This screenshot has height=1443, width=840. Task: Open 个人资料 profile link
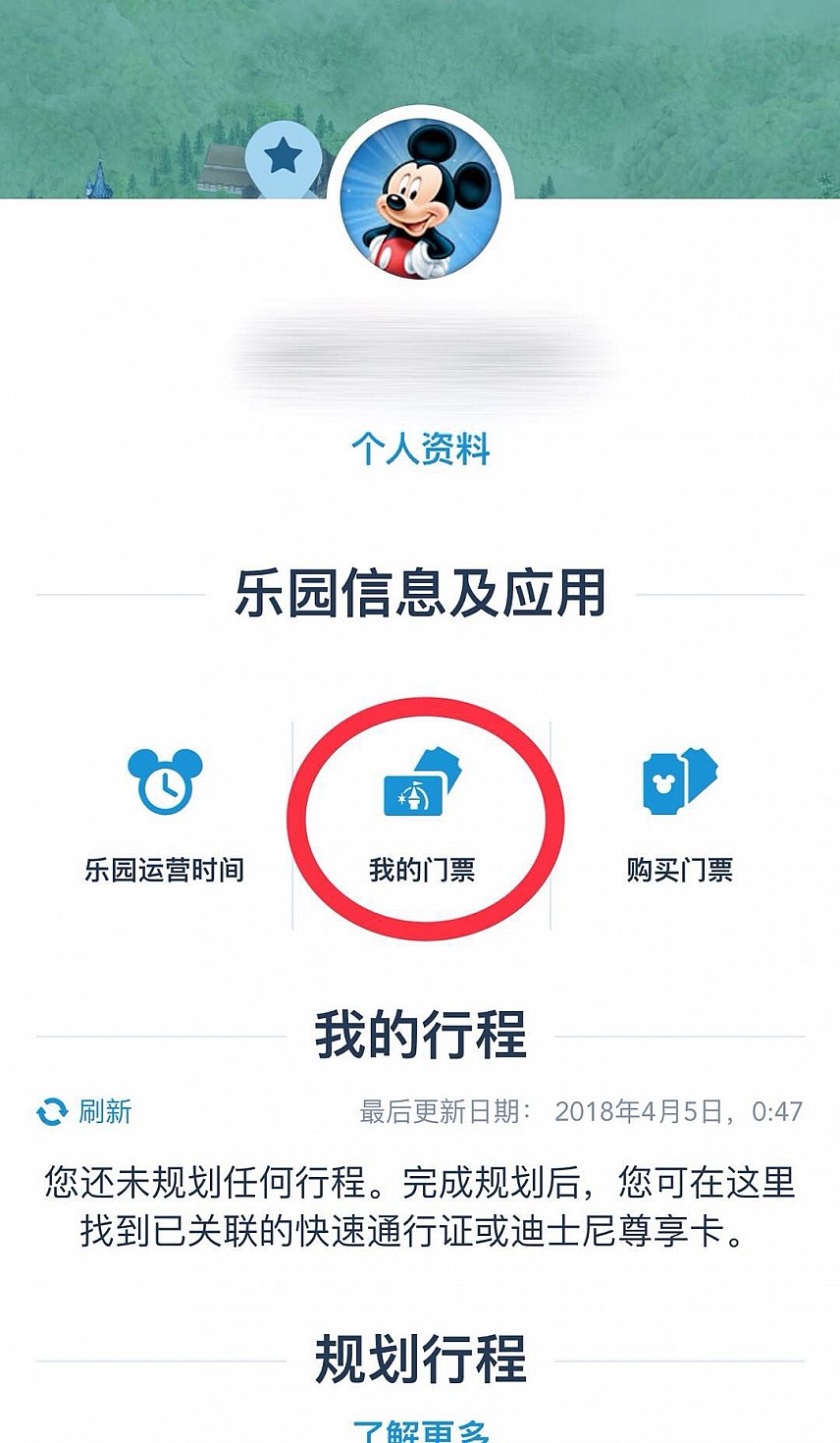(x=420, y=450)
